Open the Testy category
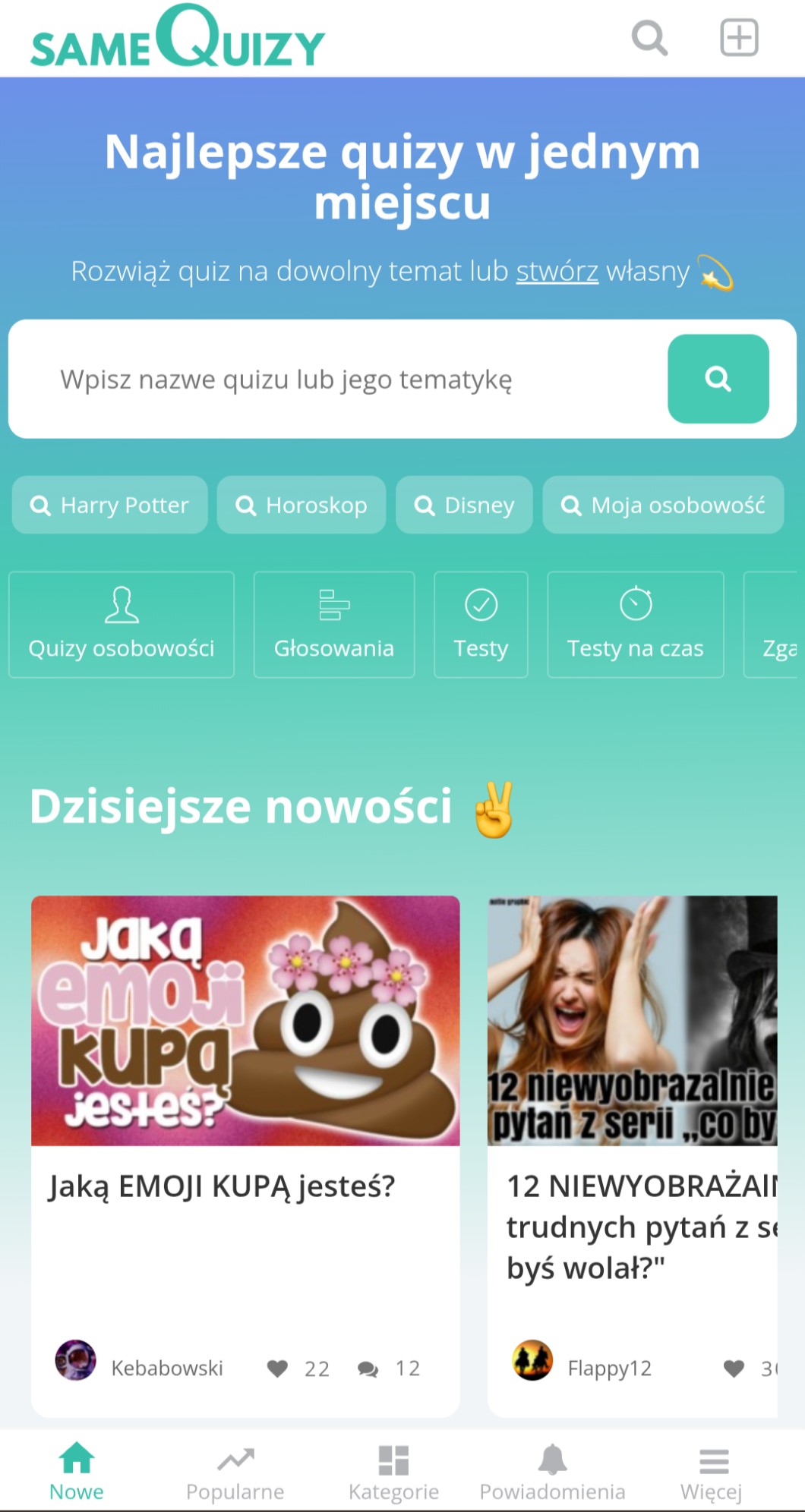Screen dimensions: 805x1512 coord(481,624)
